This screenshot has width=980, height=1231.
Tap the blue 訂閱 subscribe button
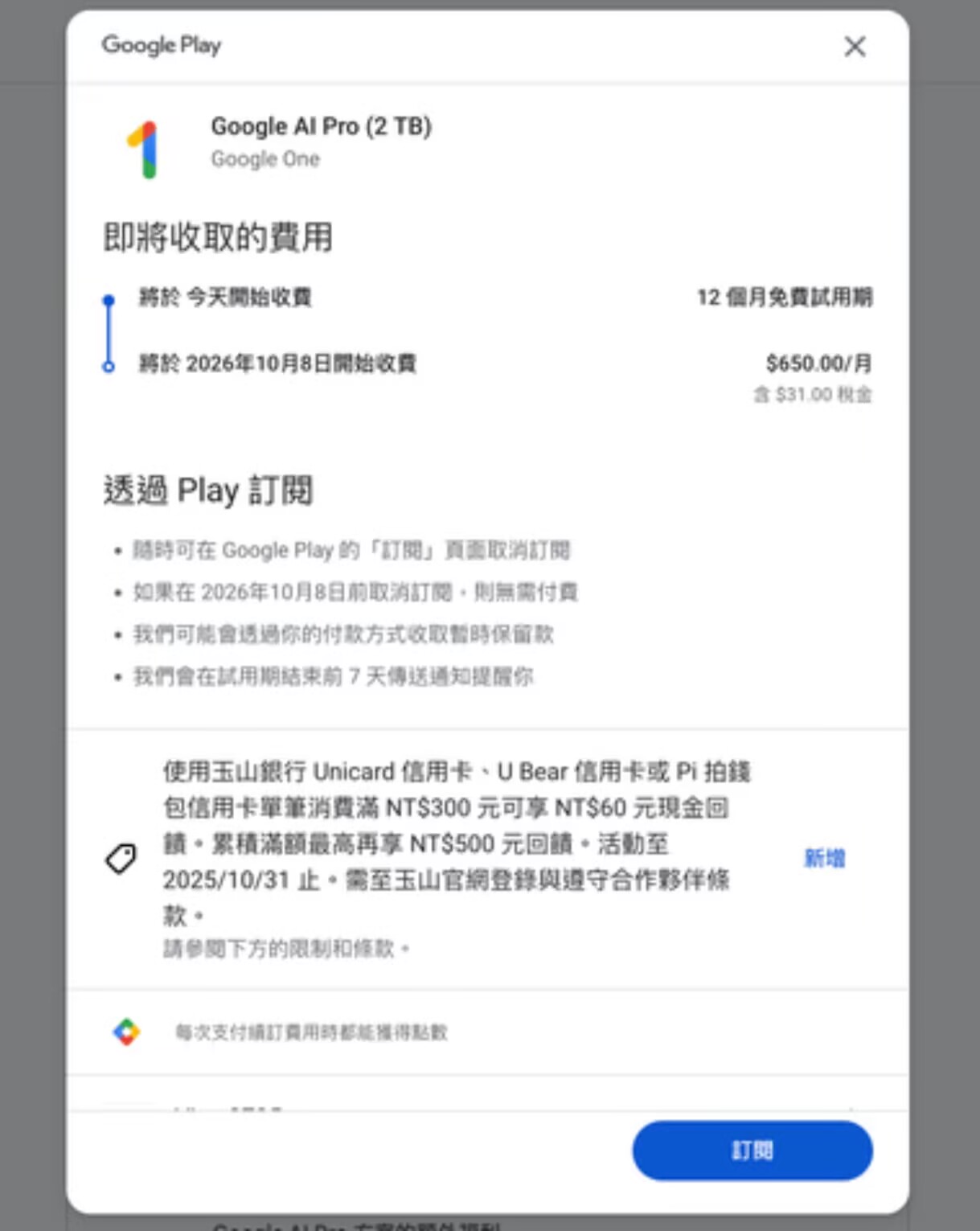click(752, 1151)
